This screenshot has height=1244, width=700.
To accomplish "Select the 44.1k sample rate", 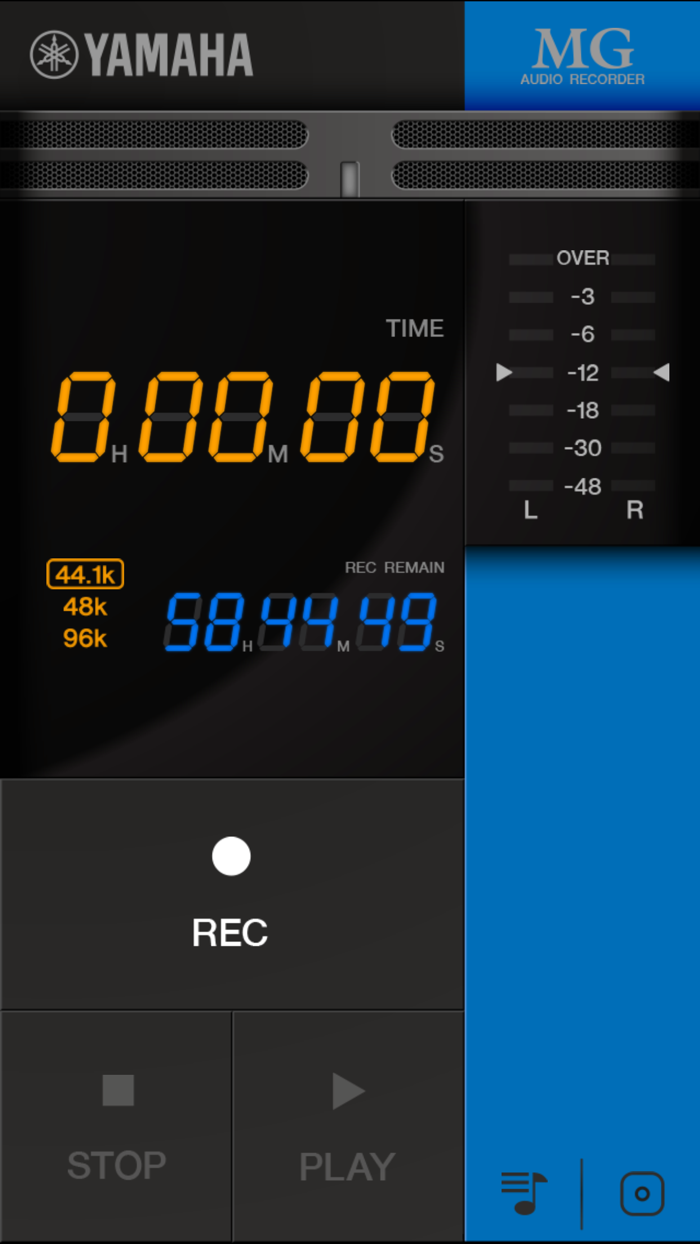I will 85,574.
